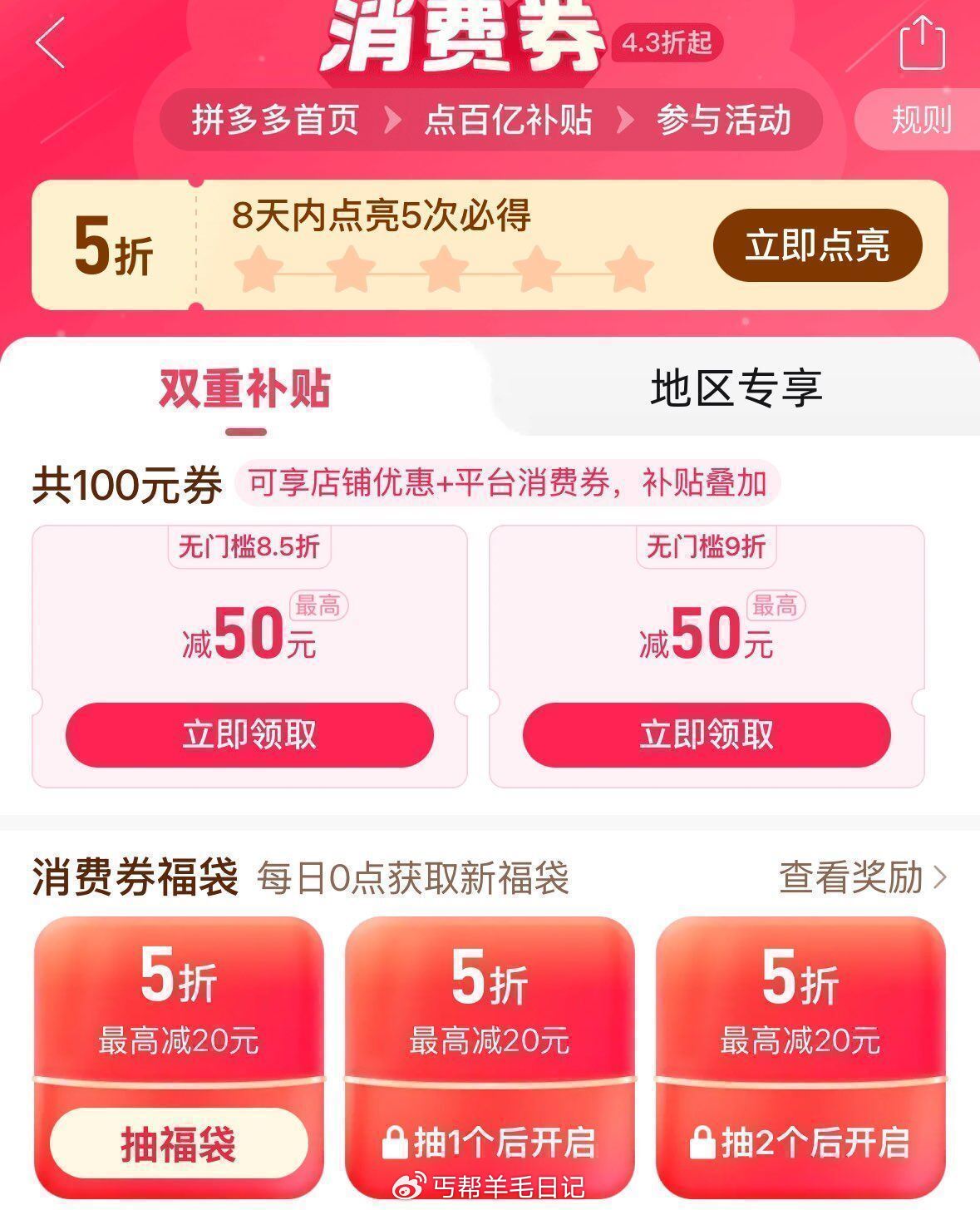Claim the 无门槛8.5折 coupon
Screen dimensions: 980x1210
coord(249,734)
